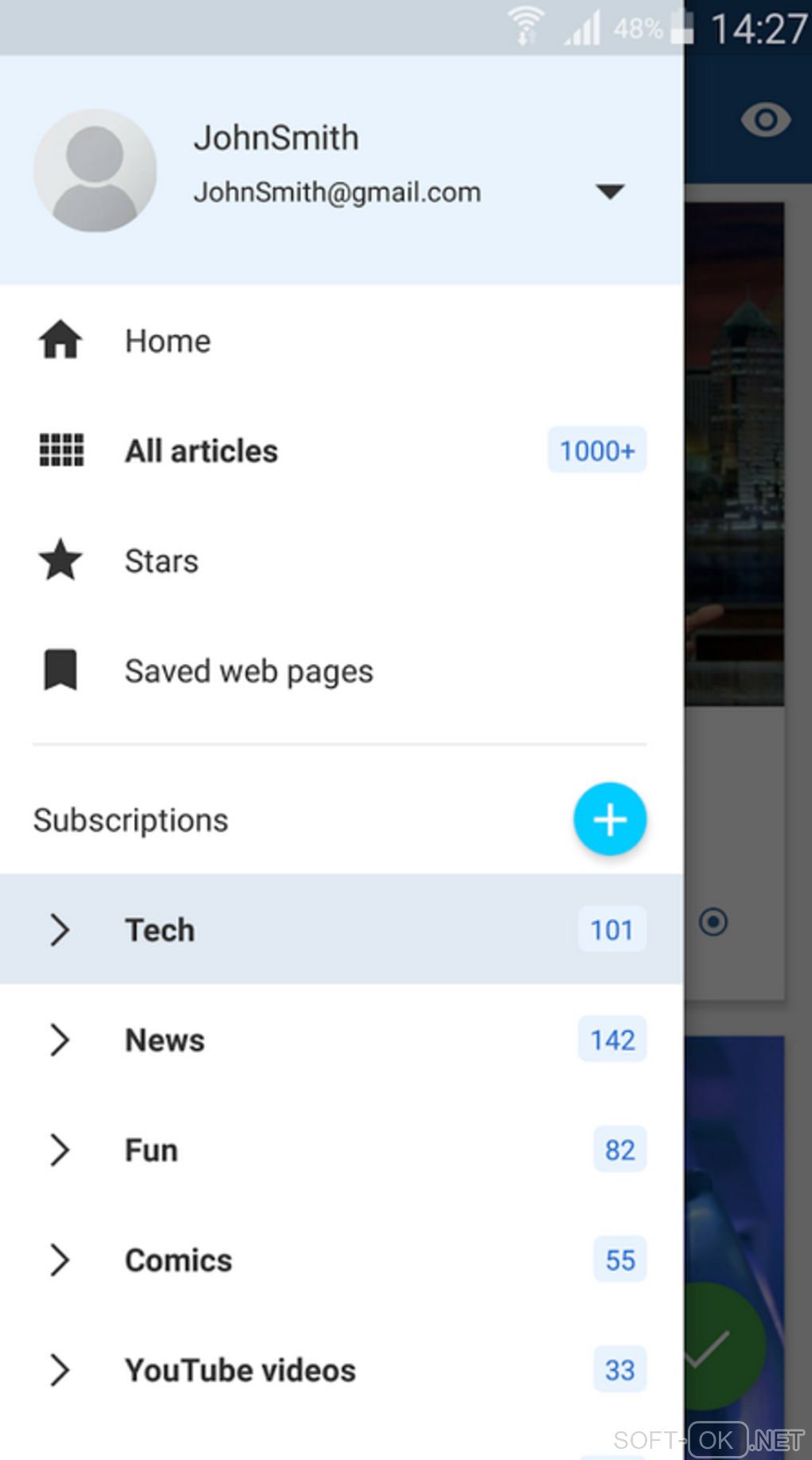Toggle the eye view icon
Screen dimensions: 812x1460
pos(765,120)
